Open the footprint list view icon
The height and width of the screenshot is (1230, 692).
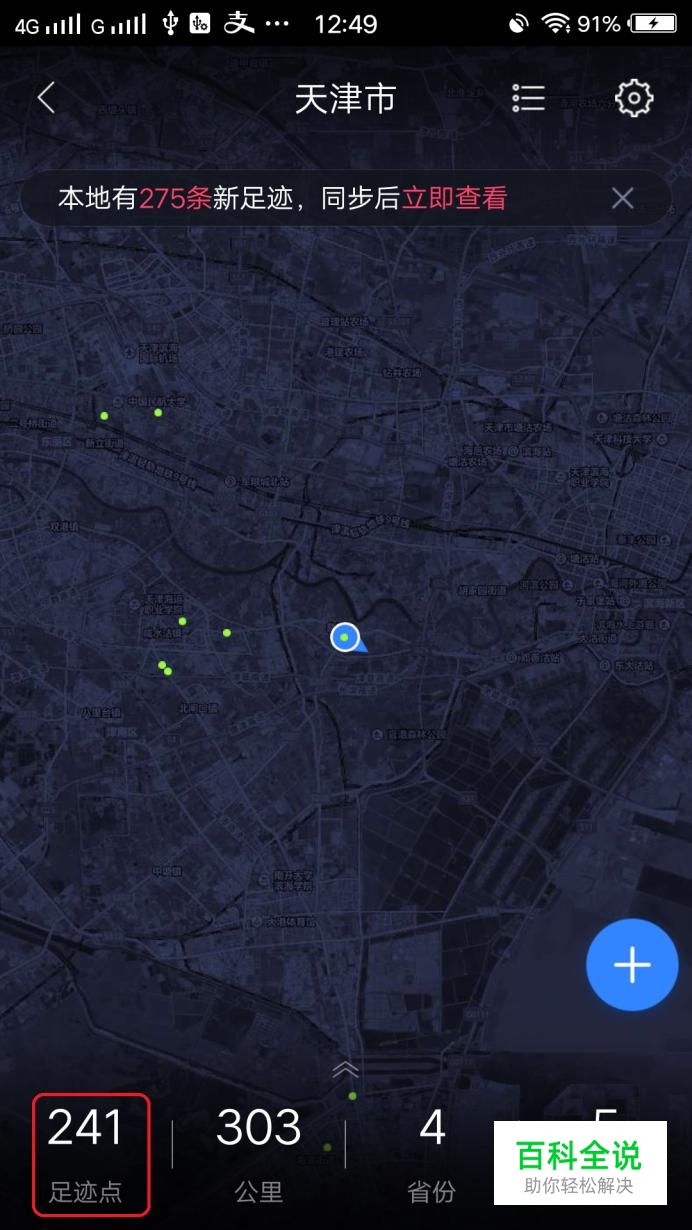528,98
